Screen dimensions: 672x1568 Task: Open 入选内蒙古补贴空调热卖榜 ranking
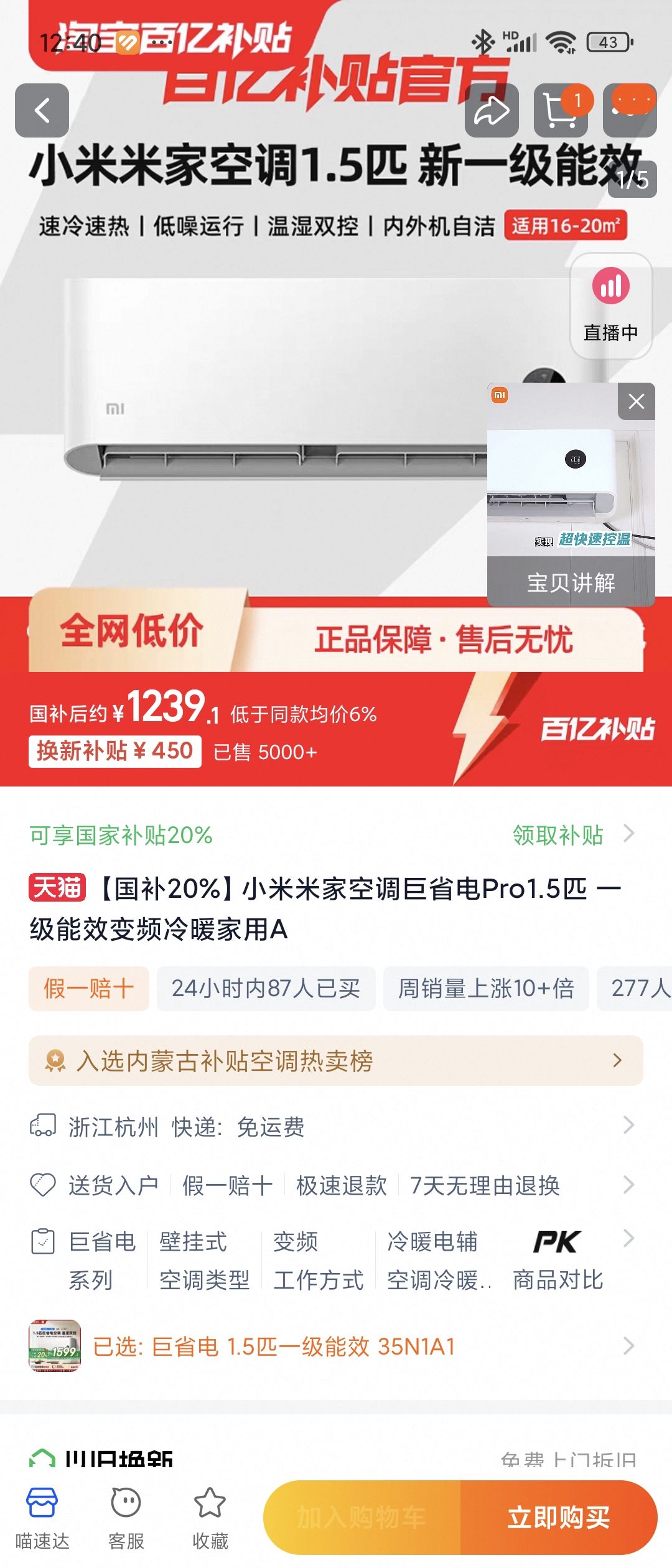click(336, 1061)
